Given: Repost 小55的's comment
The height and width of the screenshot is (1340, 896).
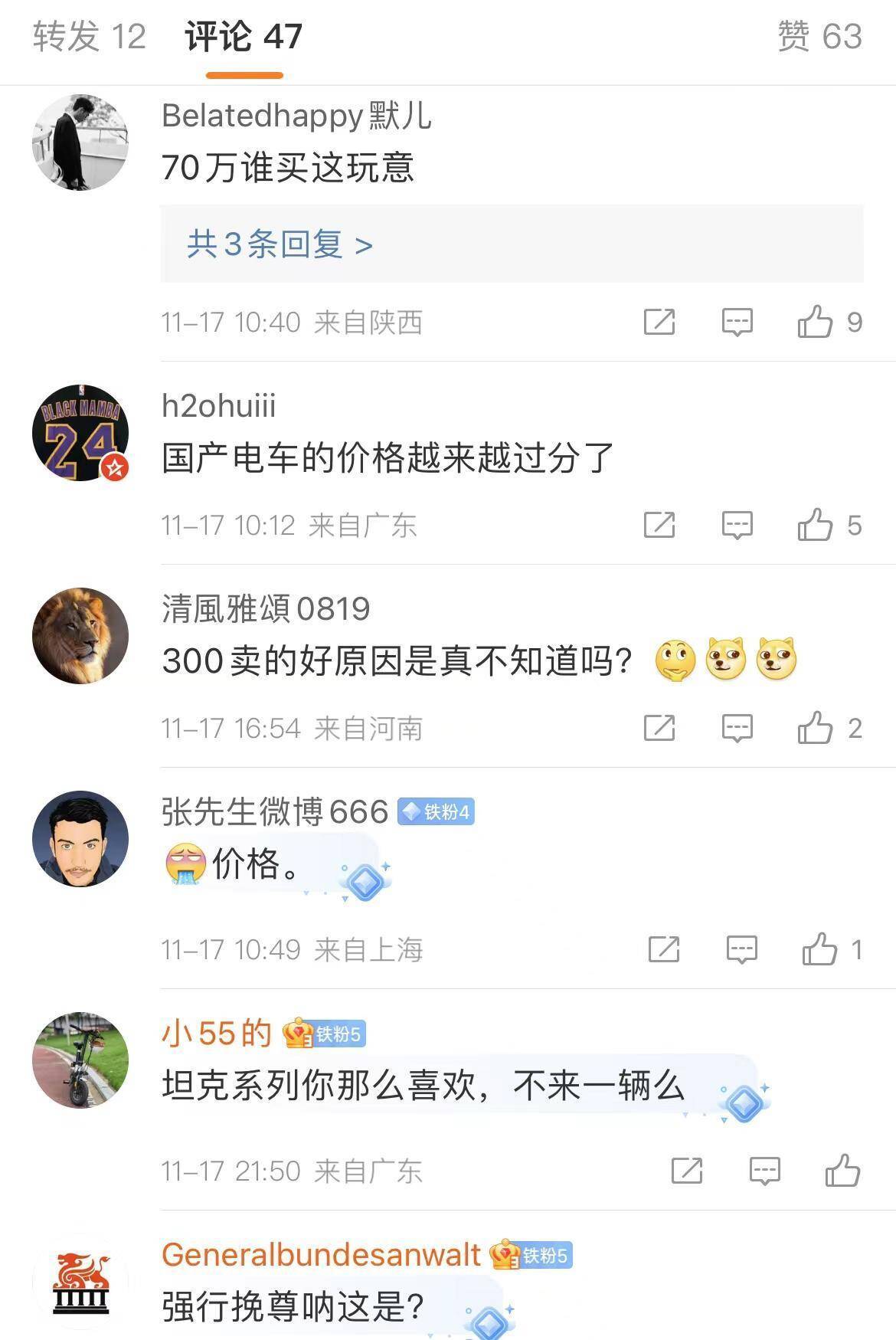Looking at the screenshot, I should tap(686, 1171).
